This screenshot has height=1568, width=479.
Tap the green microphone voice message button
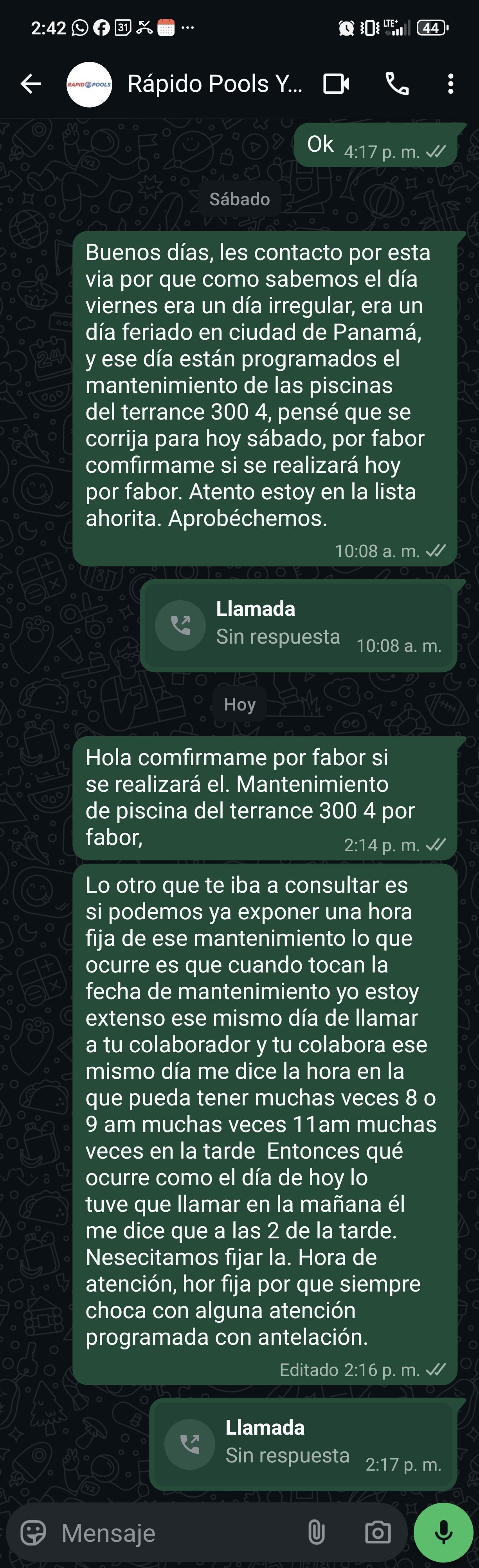[443, 1532]
